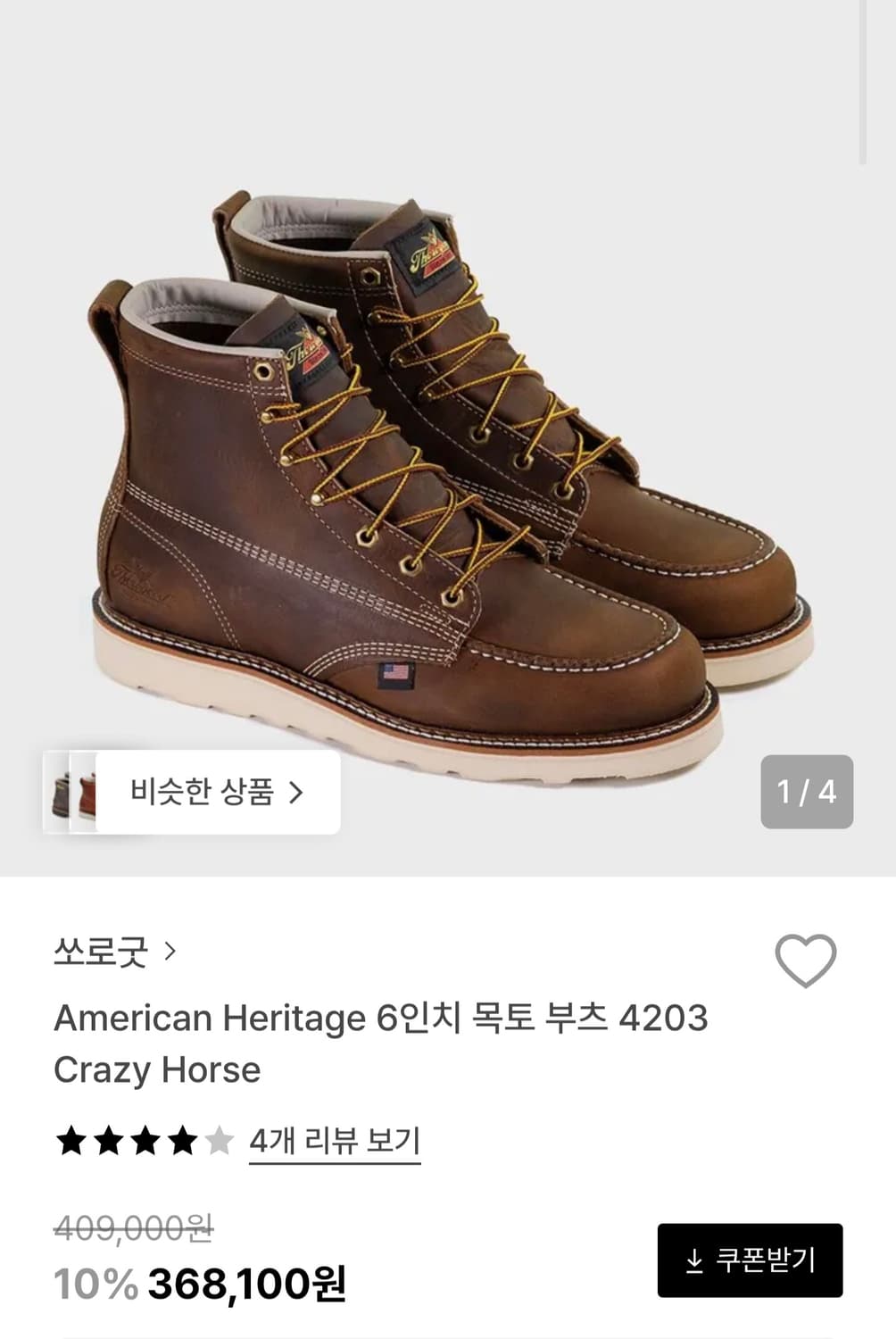
Task: Tap the small similar product thumbnail
Action: [78, 793]
